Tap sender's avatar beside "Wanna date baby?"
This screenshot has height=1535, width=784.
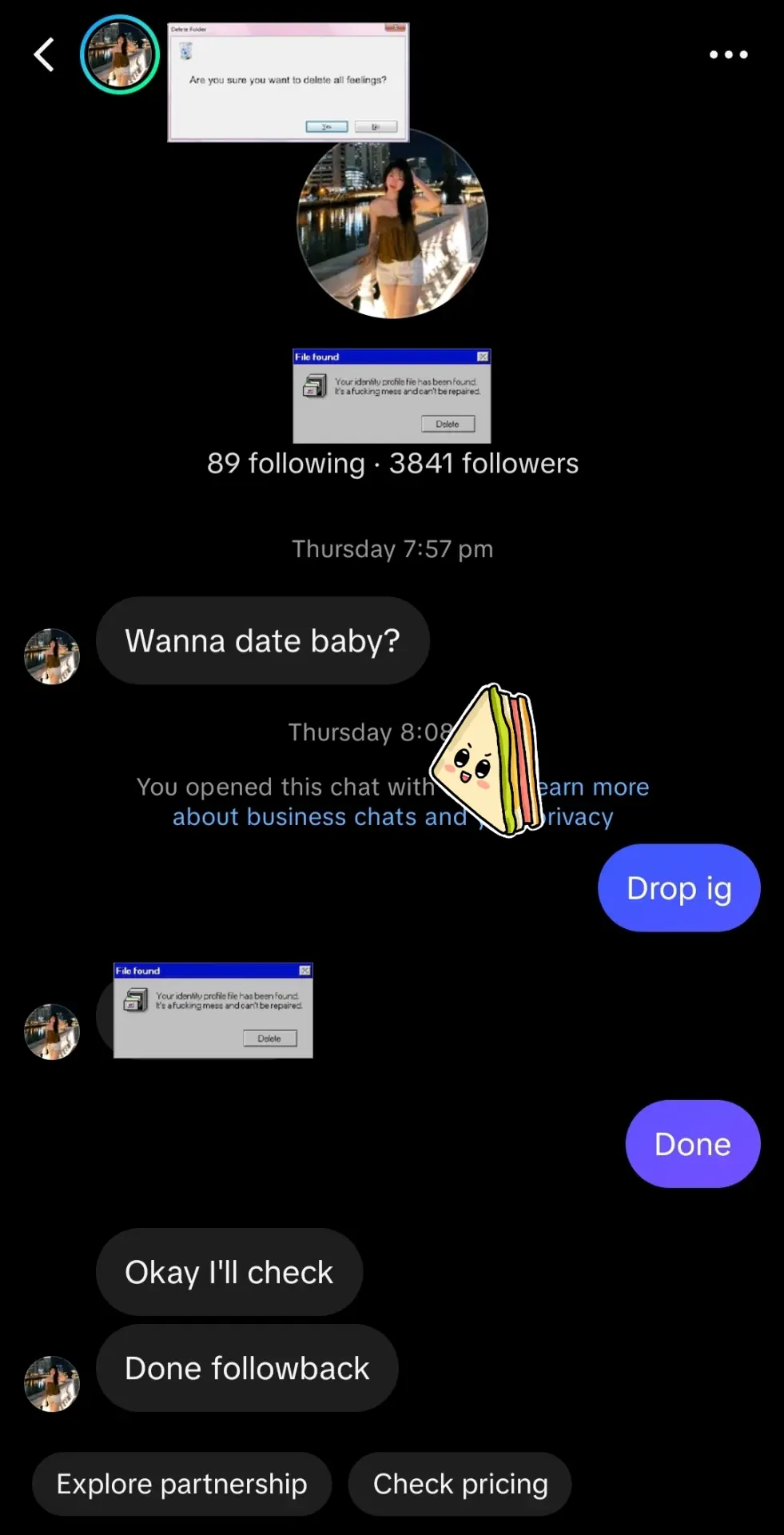(52, 656)
